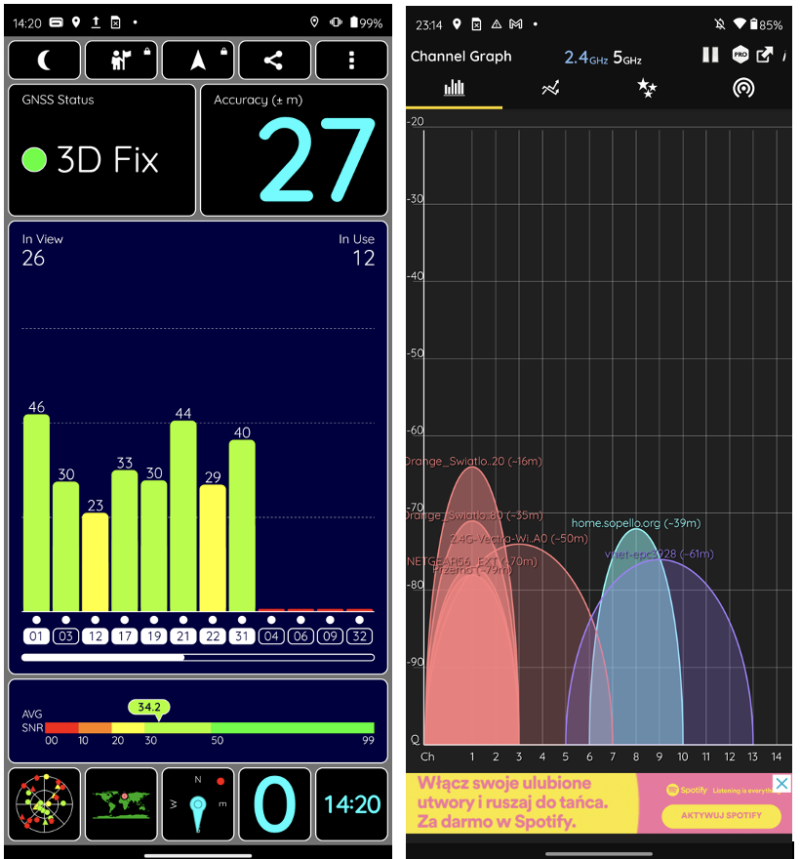Screen dimensions: 800x859
Task: Open the three-dot overflow menu
Action: [351, 60]
